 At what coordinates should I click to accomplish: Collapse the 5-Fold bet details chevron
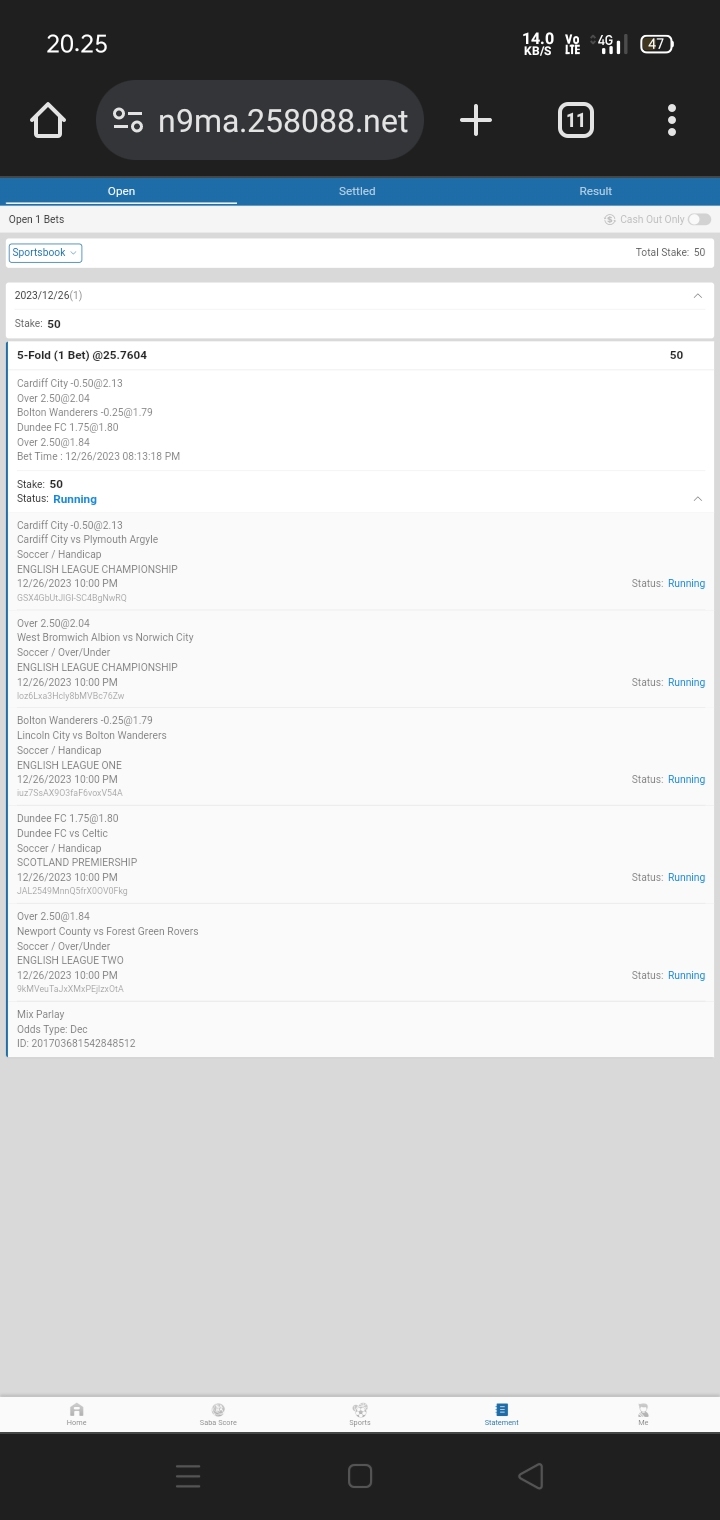(x=698, y=499)
